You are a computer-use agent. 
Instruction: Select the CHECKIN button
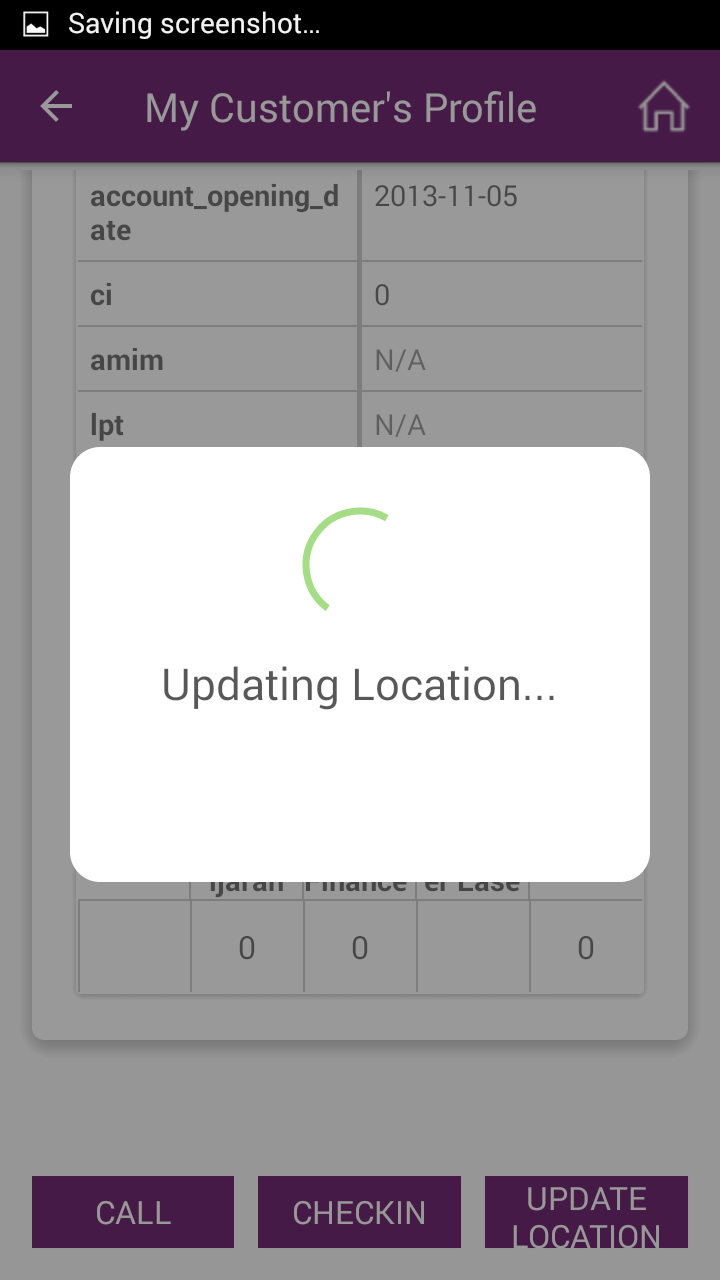tap(359, 1212)
